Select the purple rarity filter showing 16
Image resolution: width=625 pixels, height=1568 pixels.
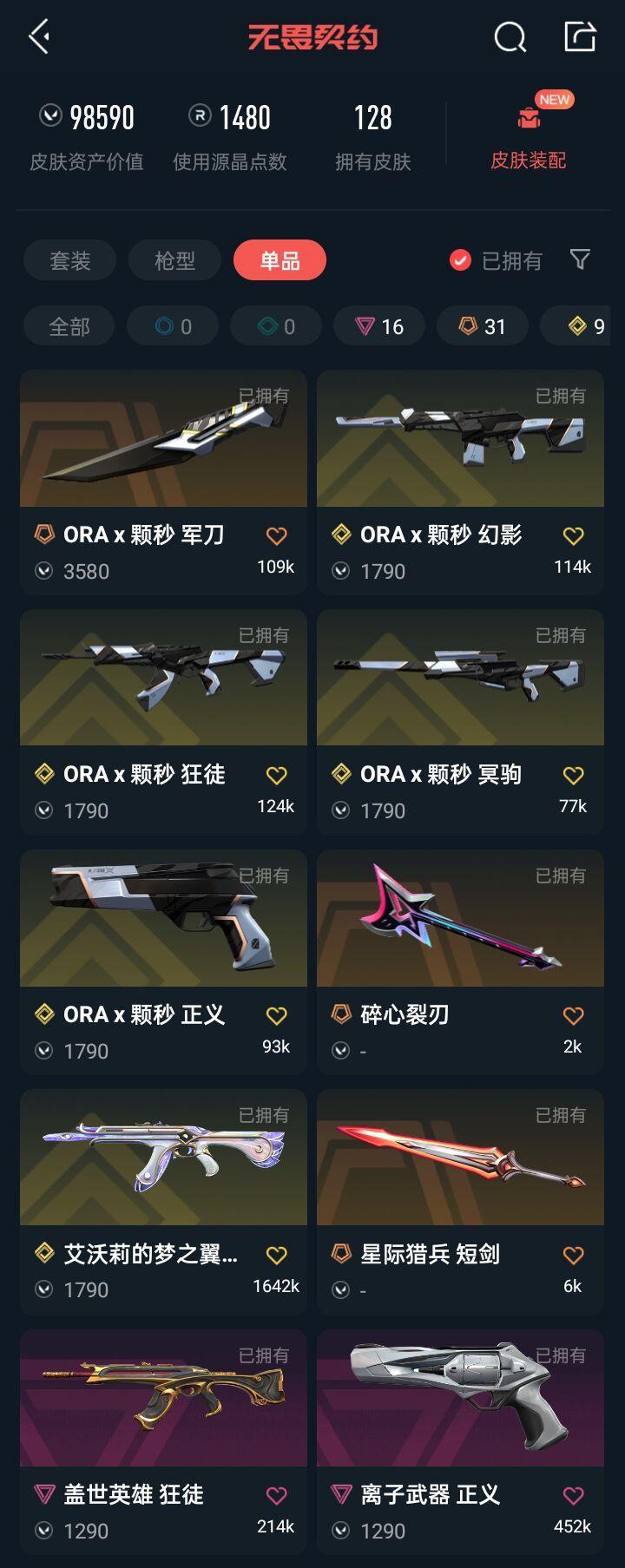coord(378,325)
